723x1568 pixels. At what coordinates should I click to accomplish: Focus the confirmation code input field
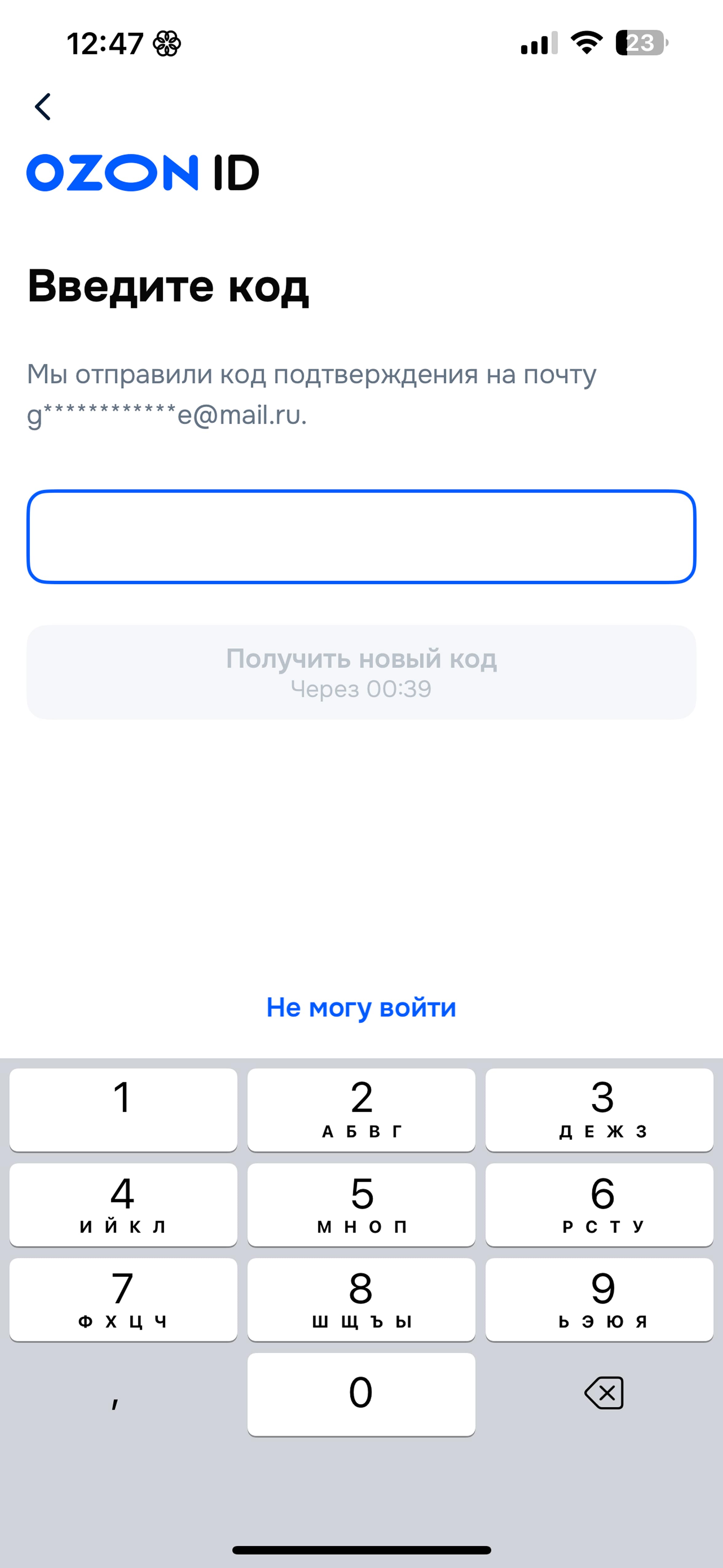coord(361,536)
